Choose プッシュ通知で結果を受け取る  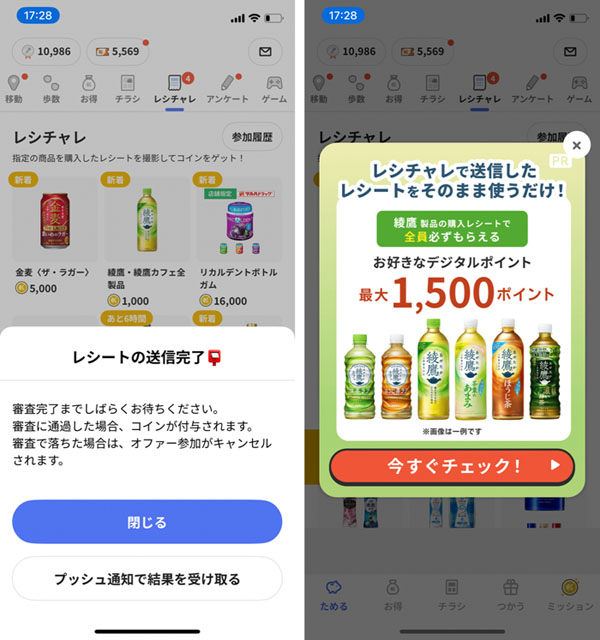(147, 578)
